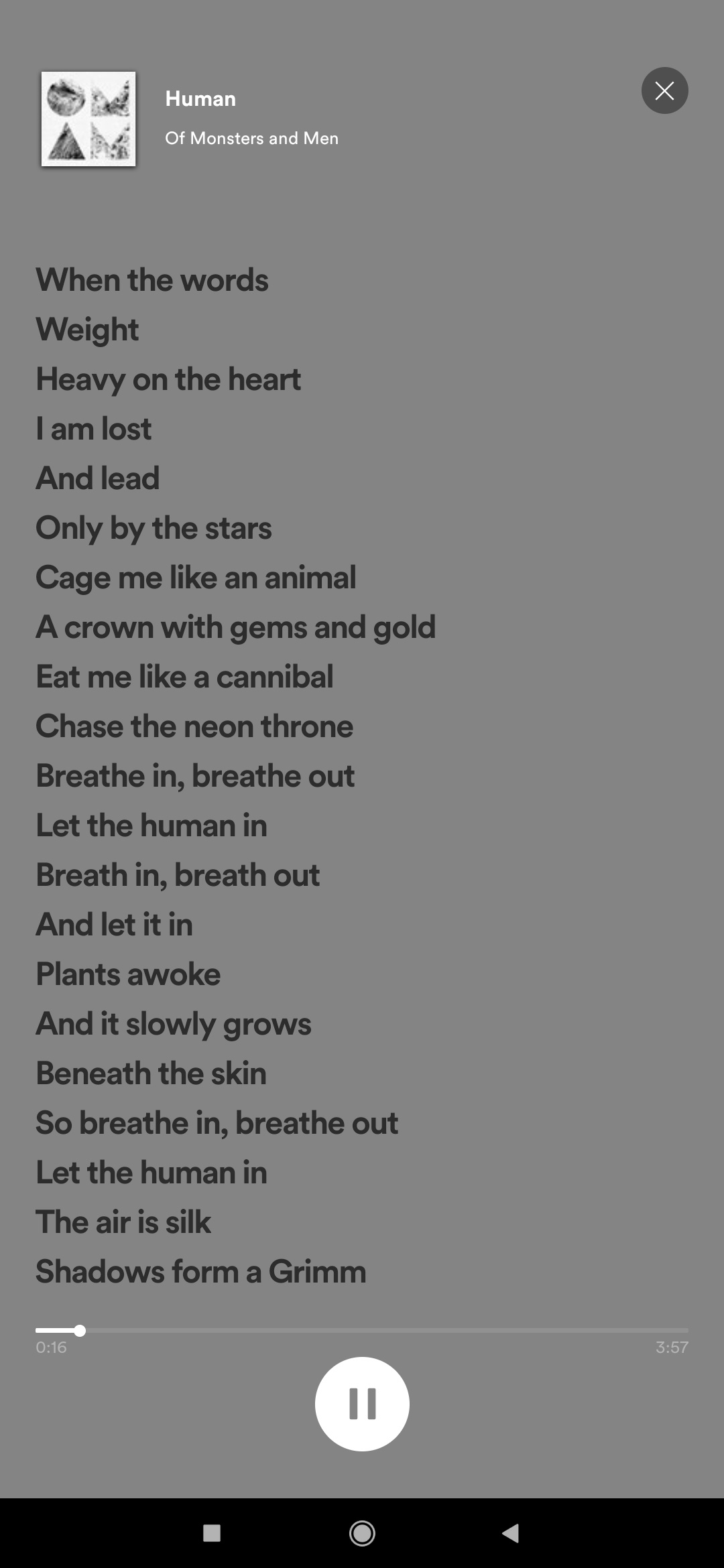This screenshot has height=1568, width=724.
Task: Pause the song Human
Action: tap(362, 1404)
